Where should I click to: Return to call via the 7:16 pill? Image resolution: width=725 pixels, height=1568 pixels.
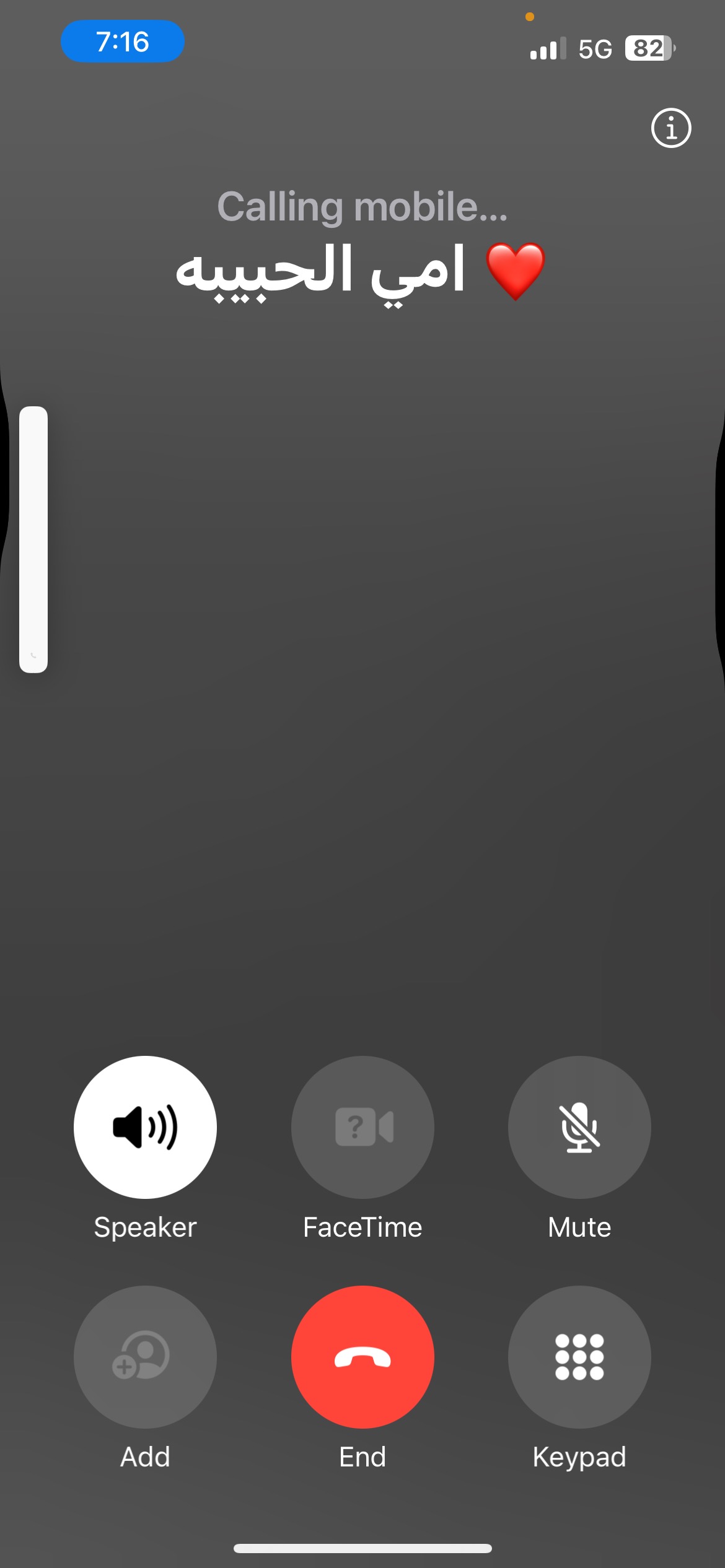pos(122,41)
